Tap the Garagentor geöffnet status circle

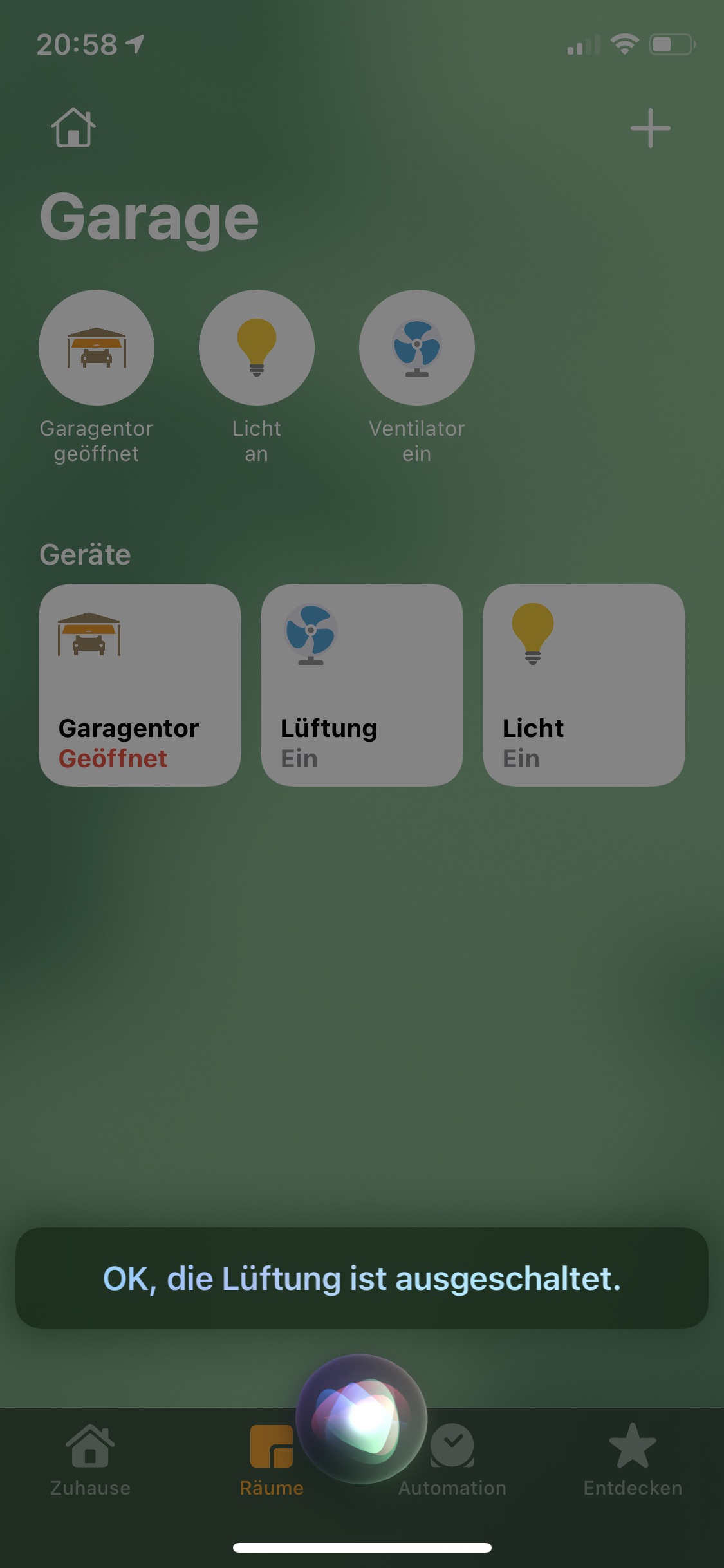[x=97, y=348]
